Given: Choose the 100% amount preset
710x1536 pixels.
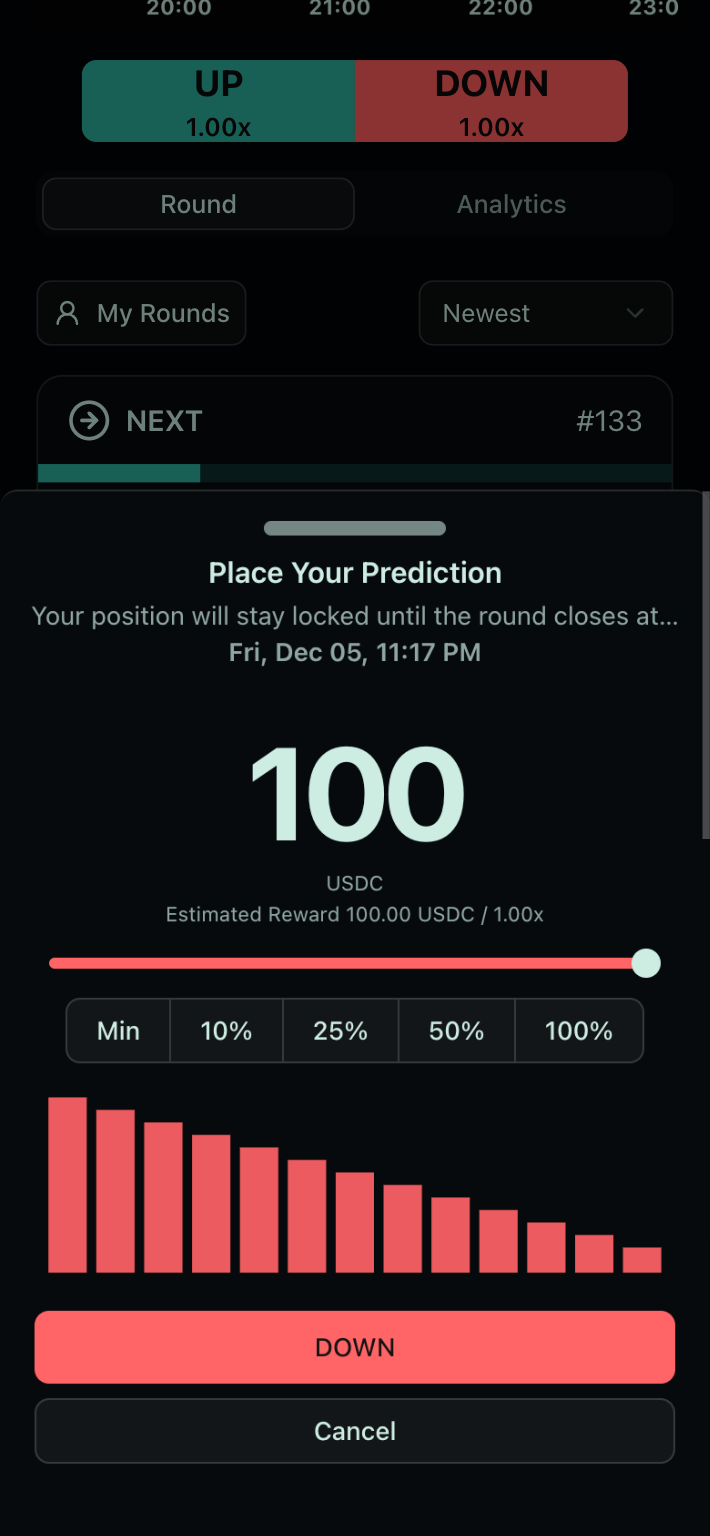Looking at the screenshot, I should tap(578, 1031).
